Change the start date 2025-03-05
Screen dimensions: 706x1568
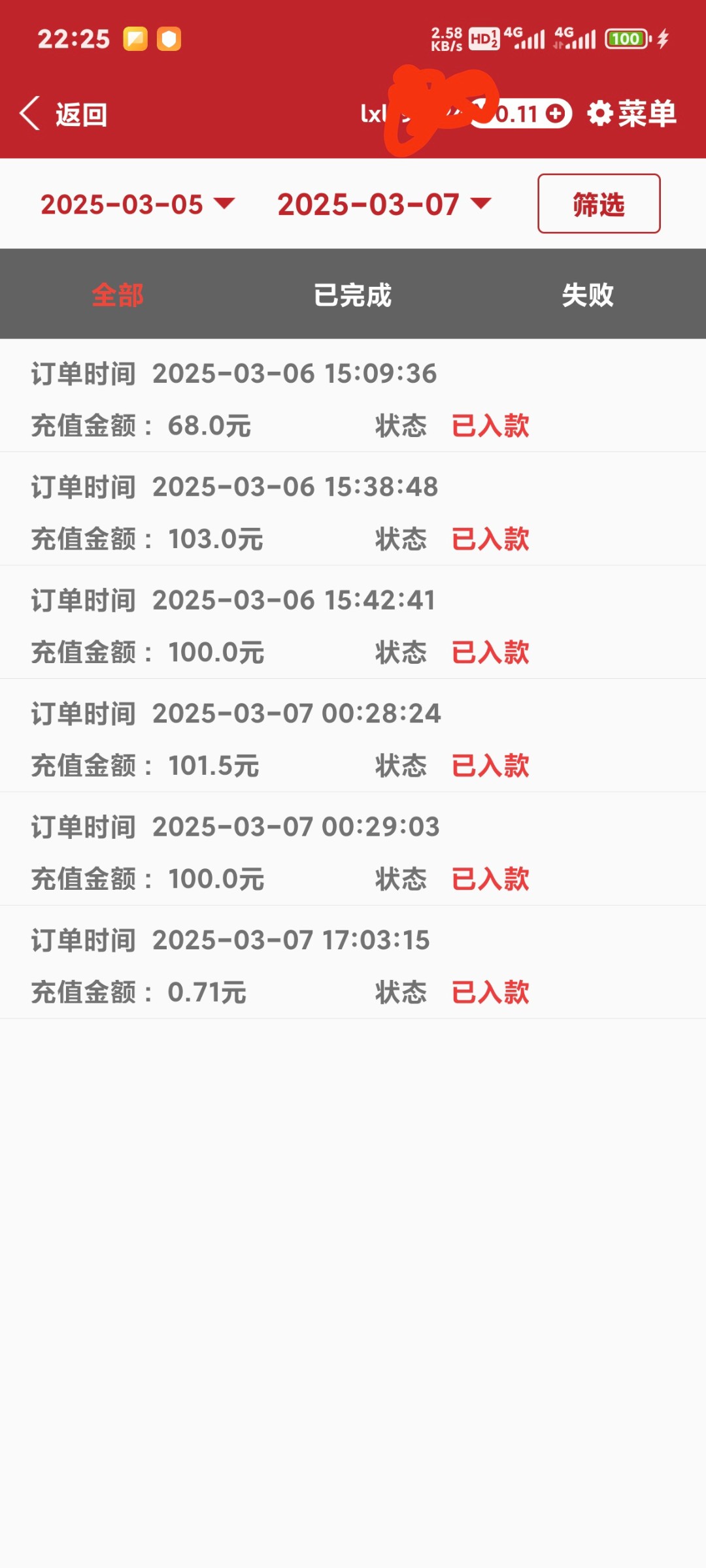coord(137,204)
